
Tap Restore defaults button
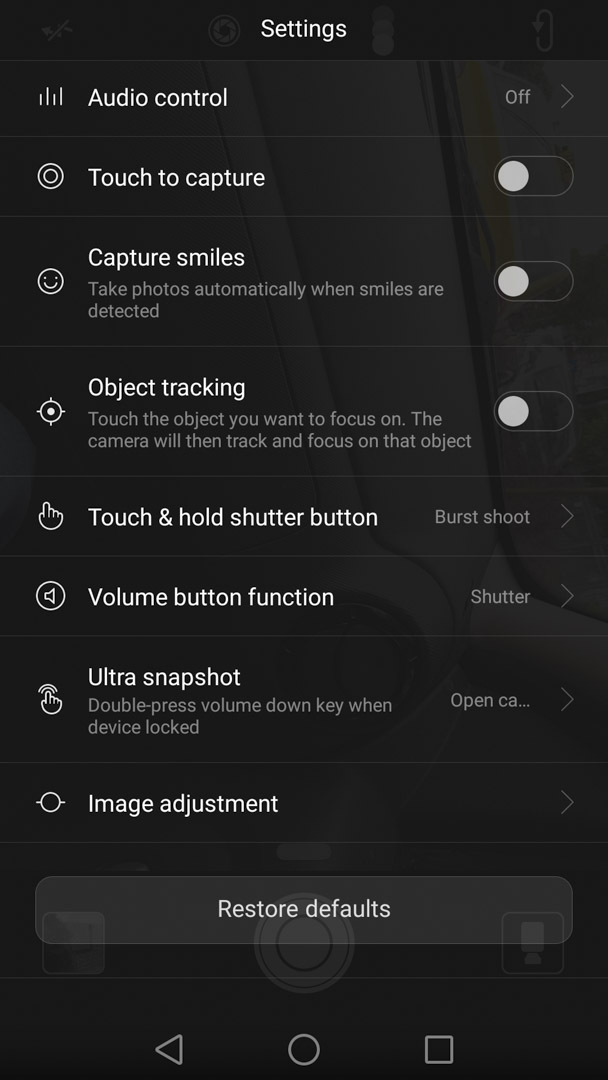[x=304, y=909]
